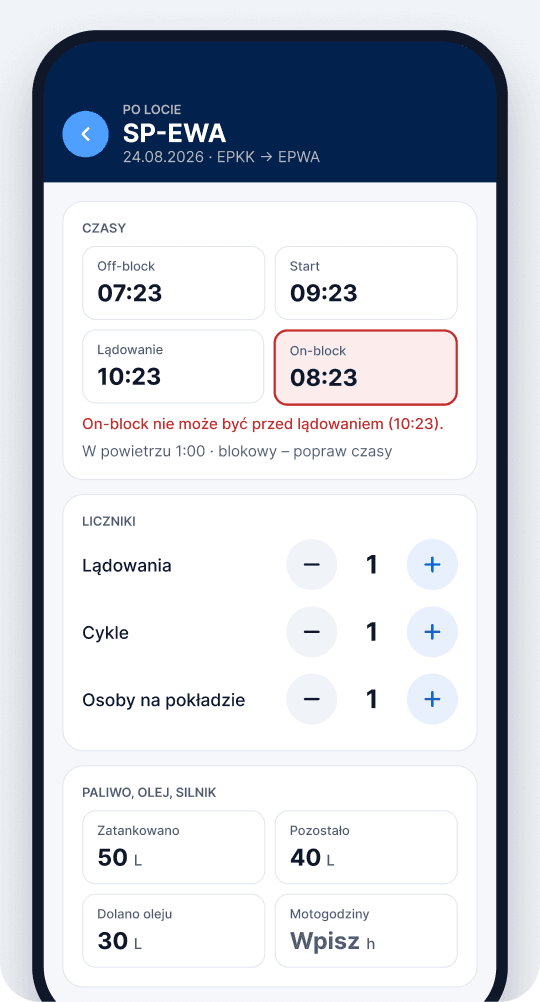Change the Start time 09:23

366,282
